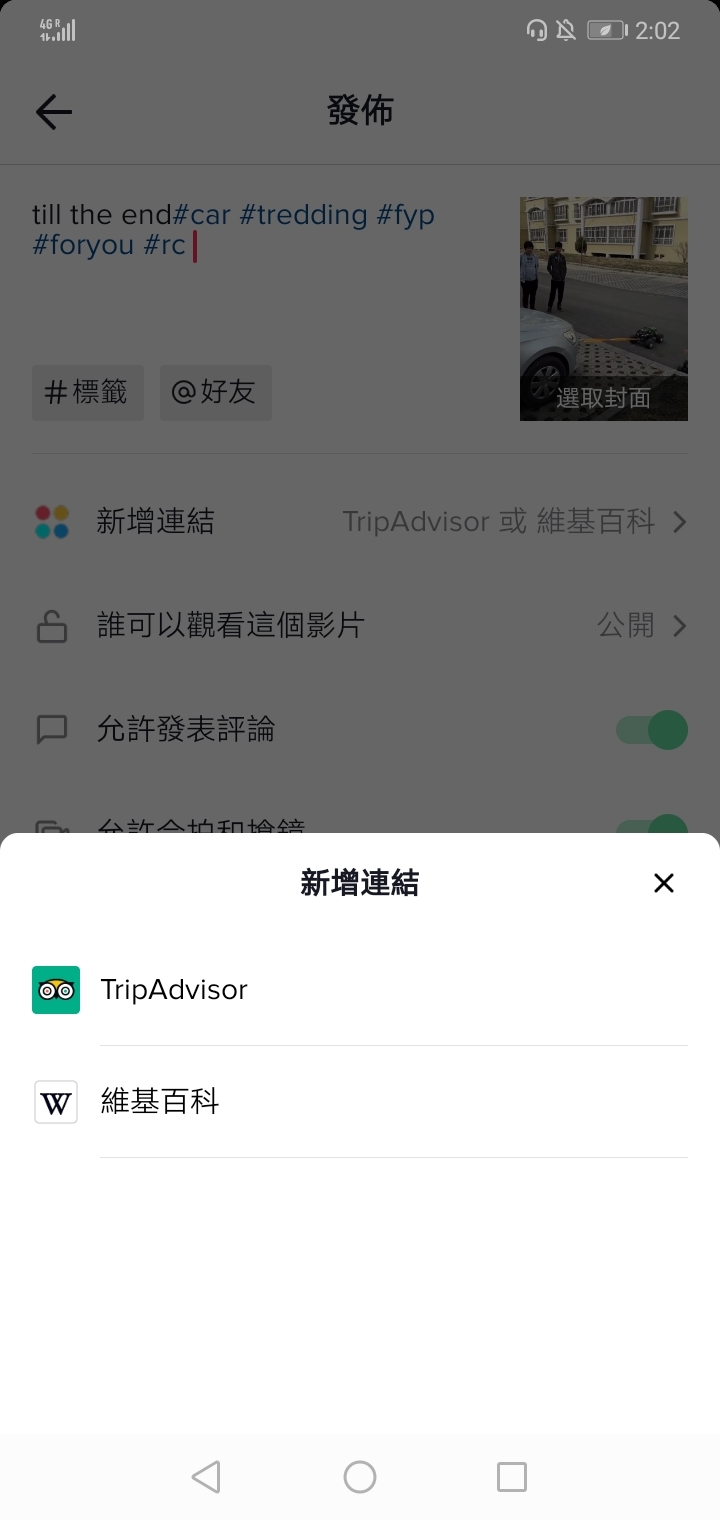Click the Wikipedia W icon
This screenshot has height=1520, width=720.
pos(55,1102)
